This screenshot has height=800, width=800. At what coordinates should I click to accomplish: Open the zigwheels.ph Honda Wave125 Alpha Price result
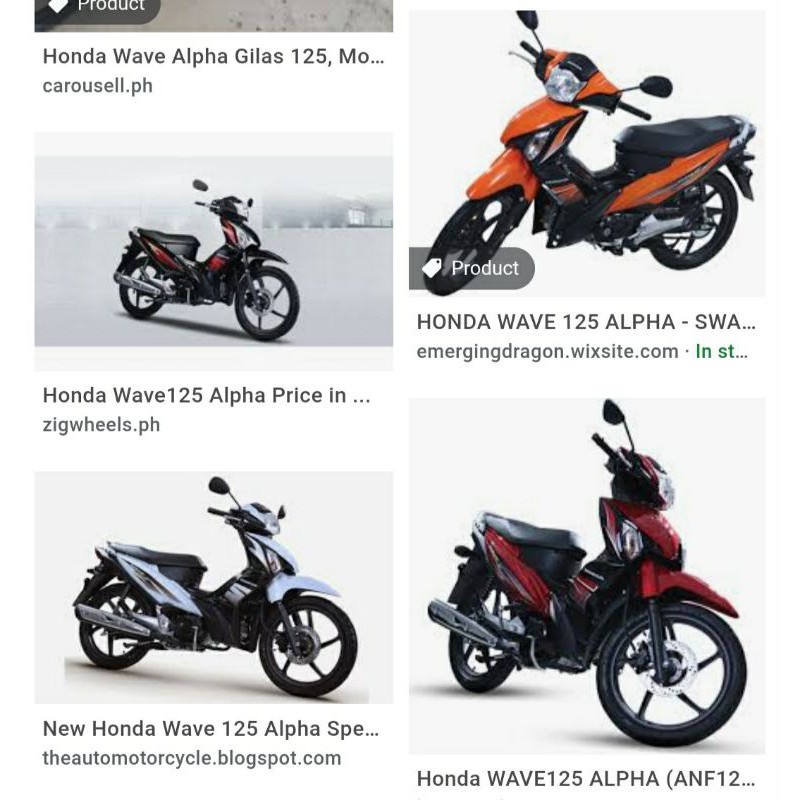[206, 396]
